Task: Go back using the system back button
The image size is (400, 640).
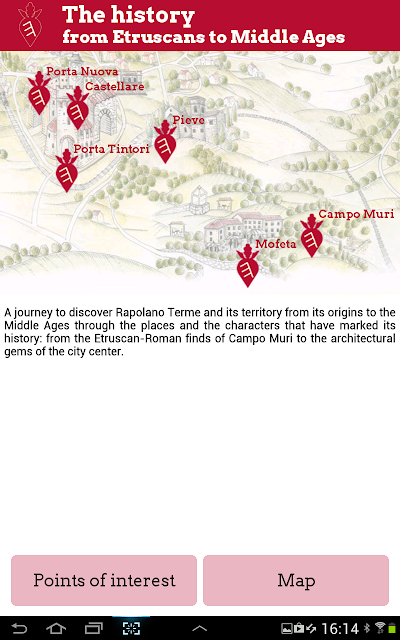Action: coord(19,629)
